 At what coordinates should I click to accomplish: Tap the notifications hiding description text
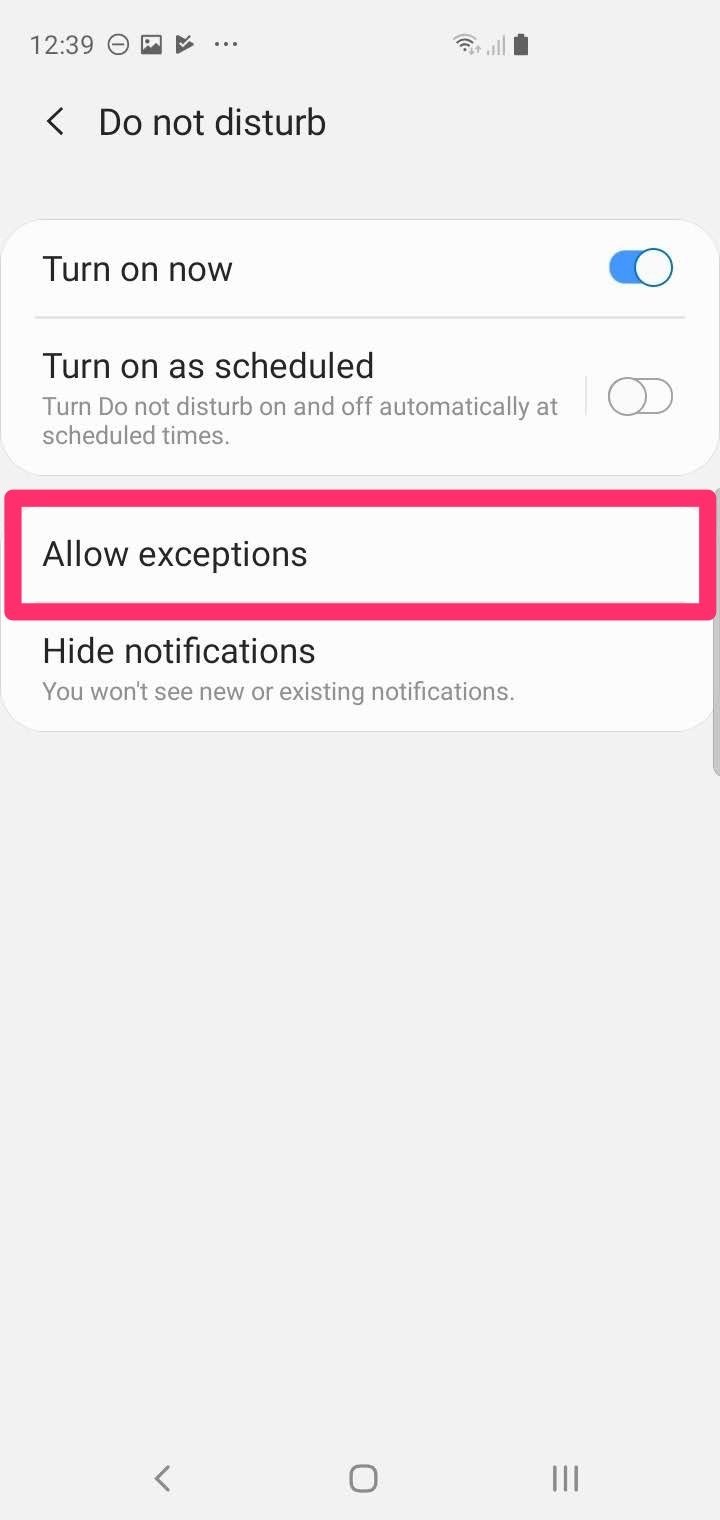pos(278,691)
